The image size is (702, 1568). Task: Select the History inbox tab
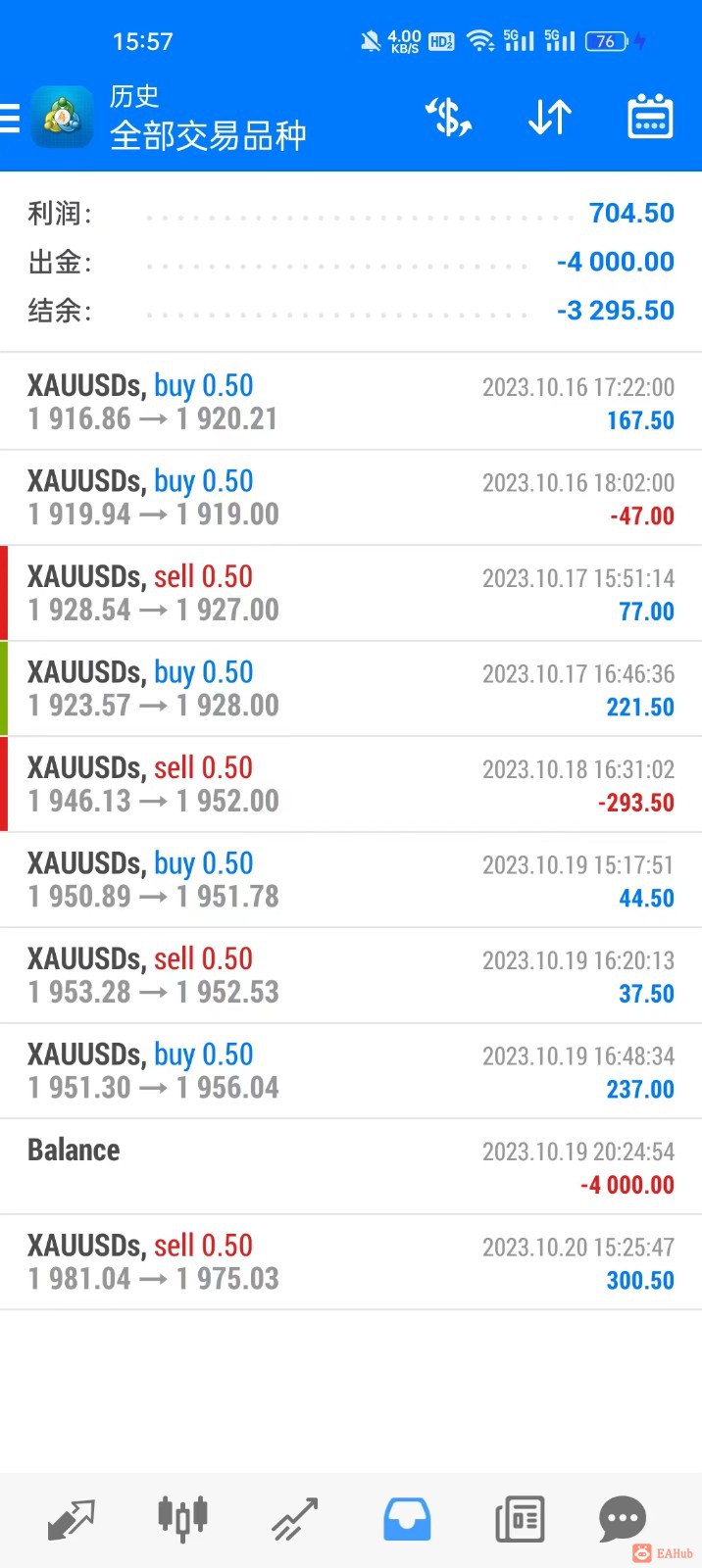point(406,1520)
